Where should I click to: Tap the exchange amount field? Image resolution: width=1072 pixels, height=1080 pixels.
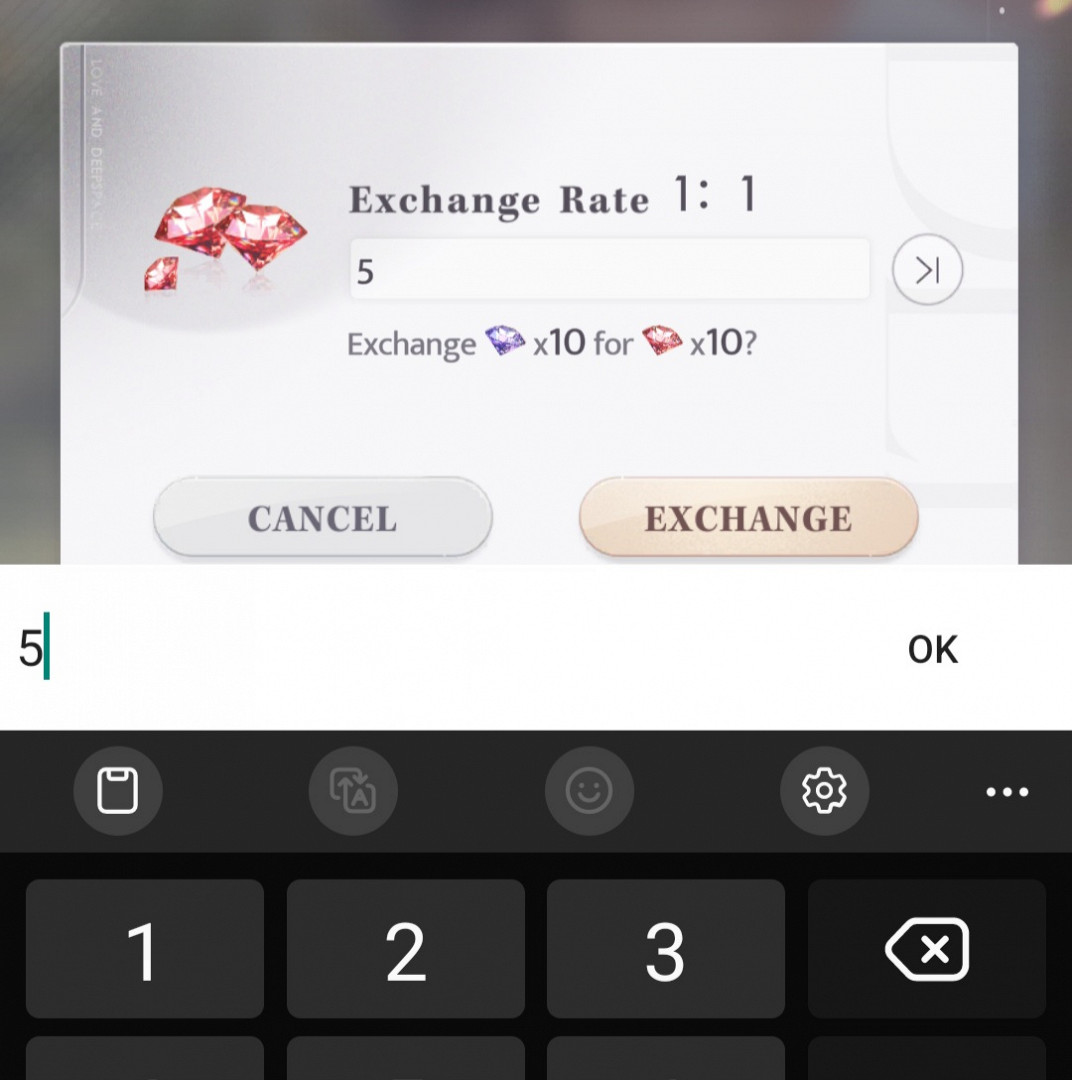click(x=608, y=270)
